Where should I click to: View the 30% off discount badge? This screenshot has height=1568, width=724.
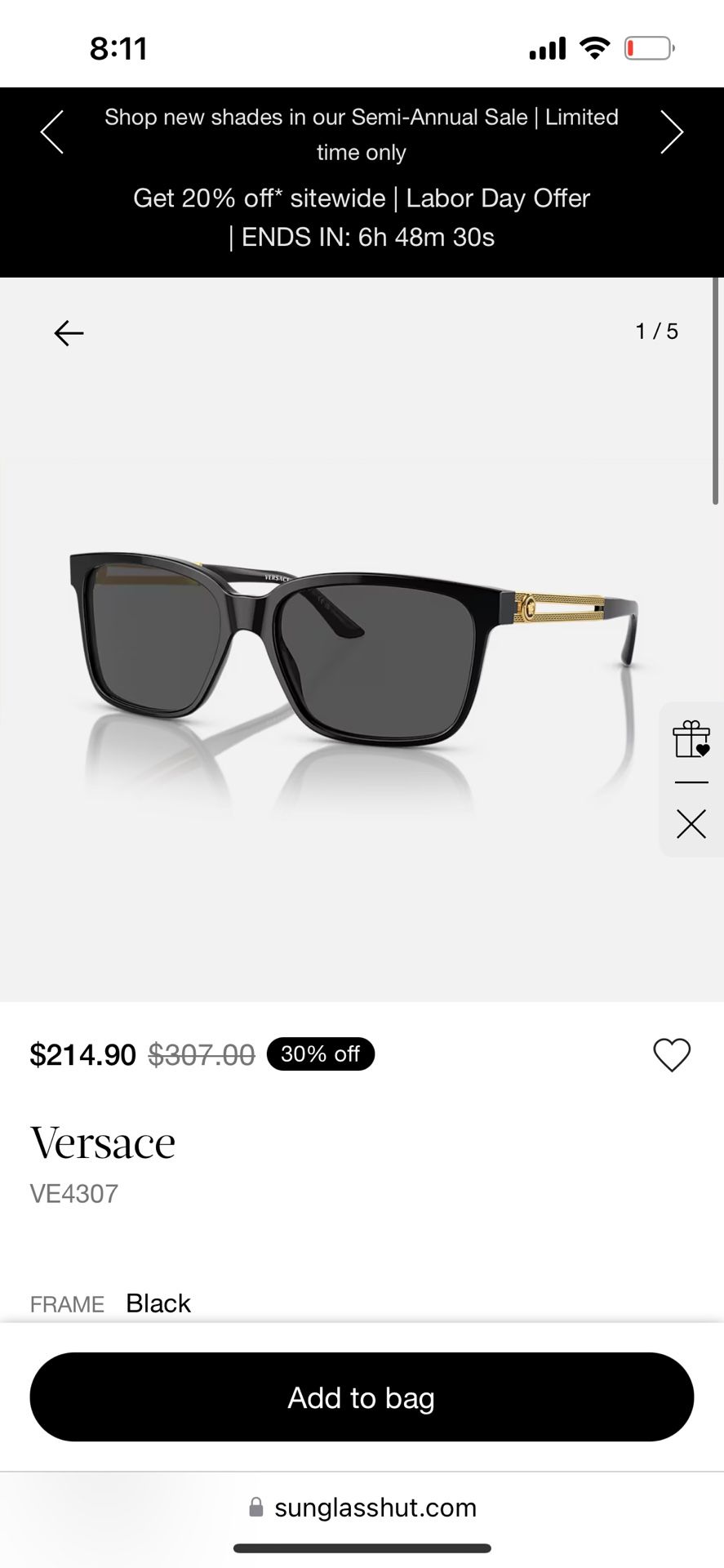pyautogui.click(x=320, y=1054)
